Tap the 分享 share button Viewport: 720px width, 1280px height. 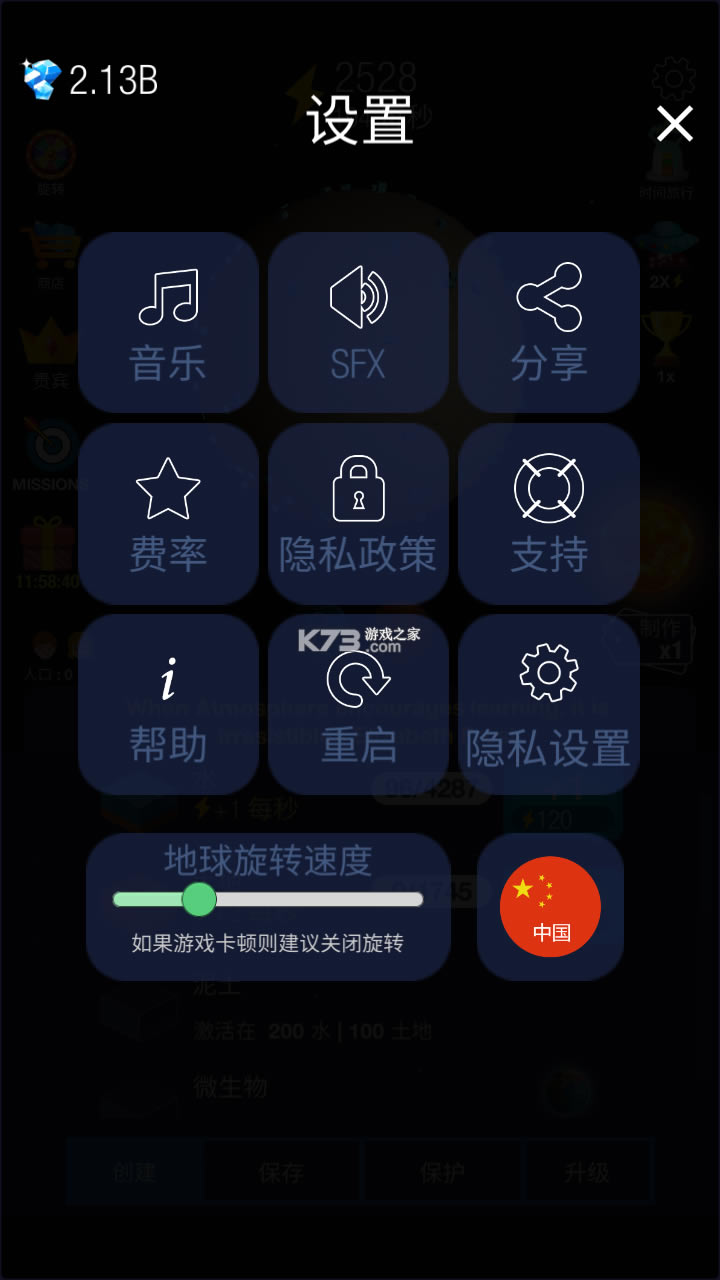pyautogui.click(x=549, y=322)
